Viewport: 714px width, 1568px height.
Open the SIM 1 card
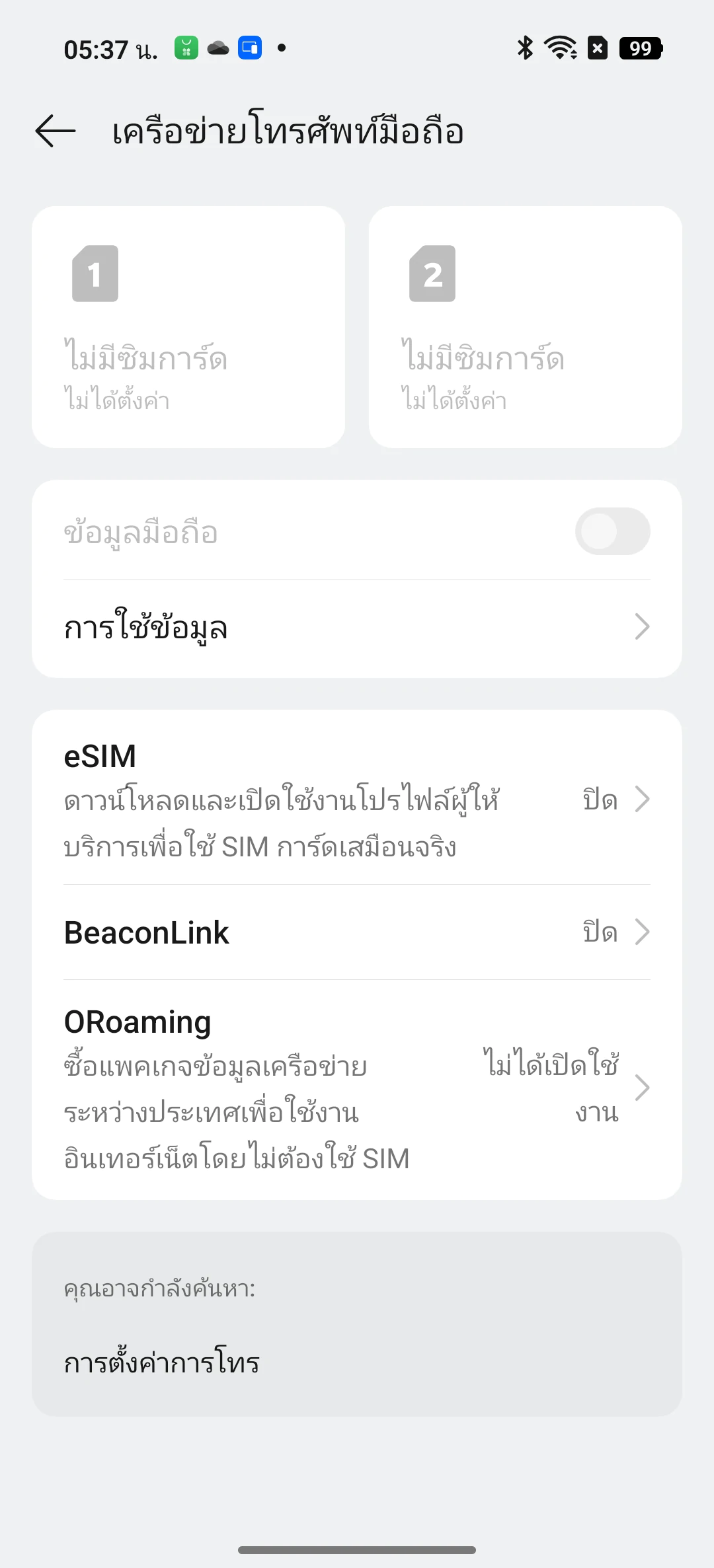[188, 327]
